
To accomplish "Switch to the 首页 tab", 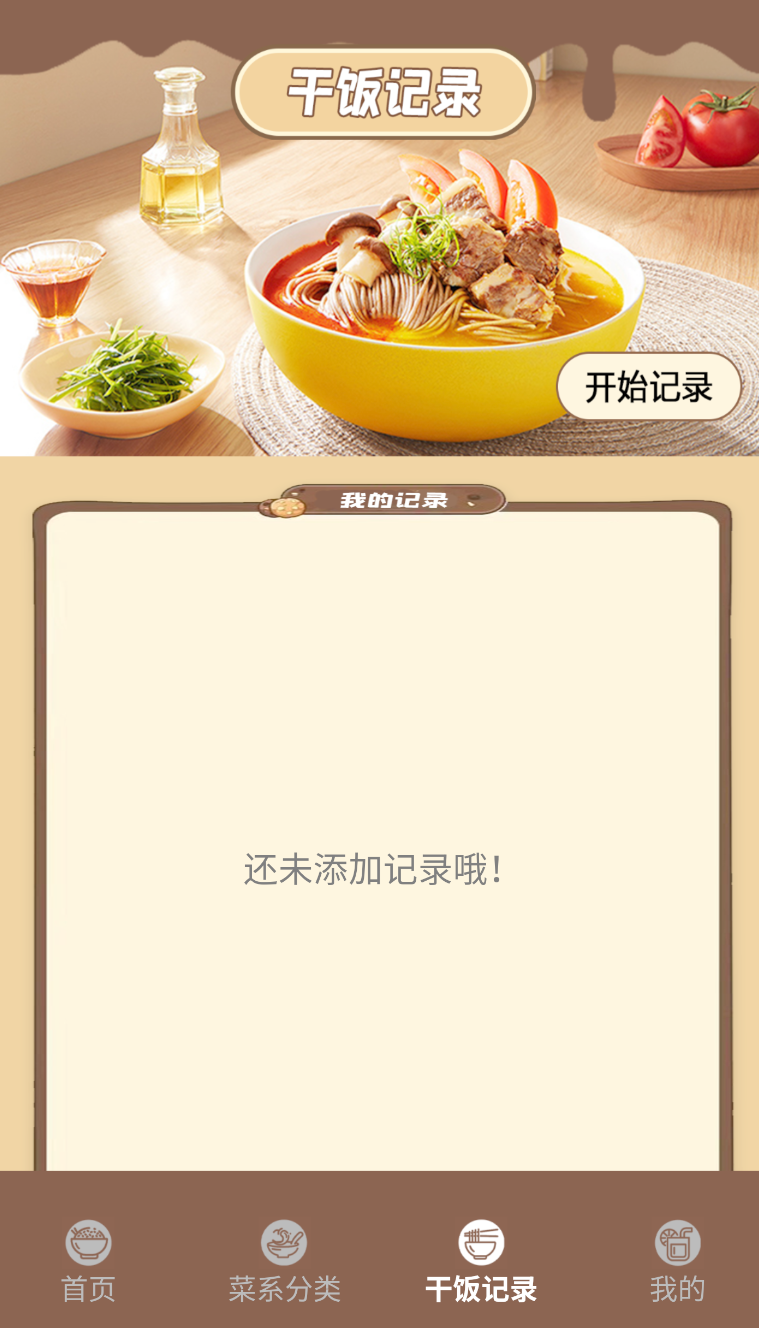I will [x=89, y=1262].
